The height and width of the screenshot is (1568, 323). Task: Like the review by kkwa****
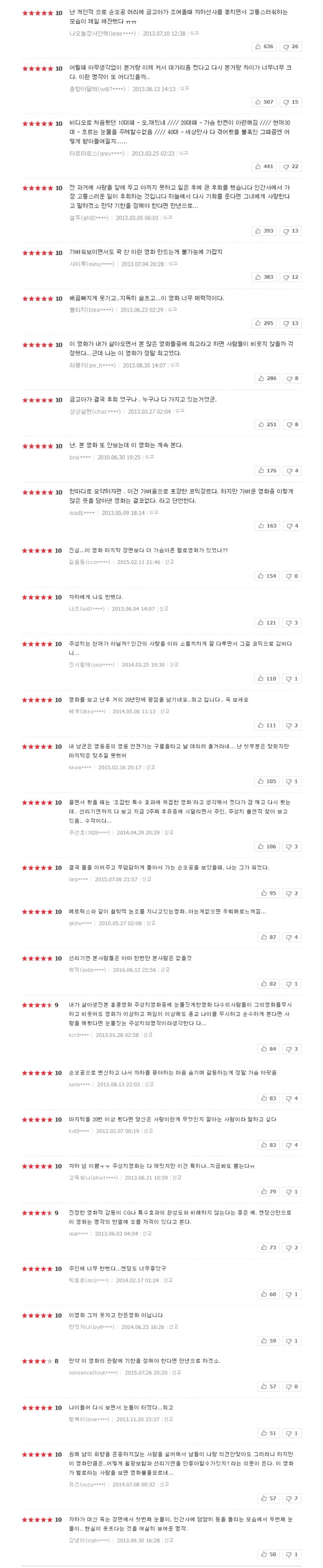[266, 781]
